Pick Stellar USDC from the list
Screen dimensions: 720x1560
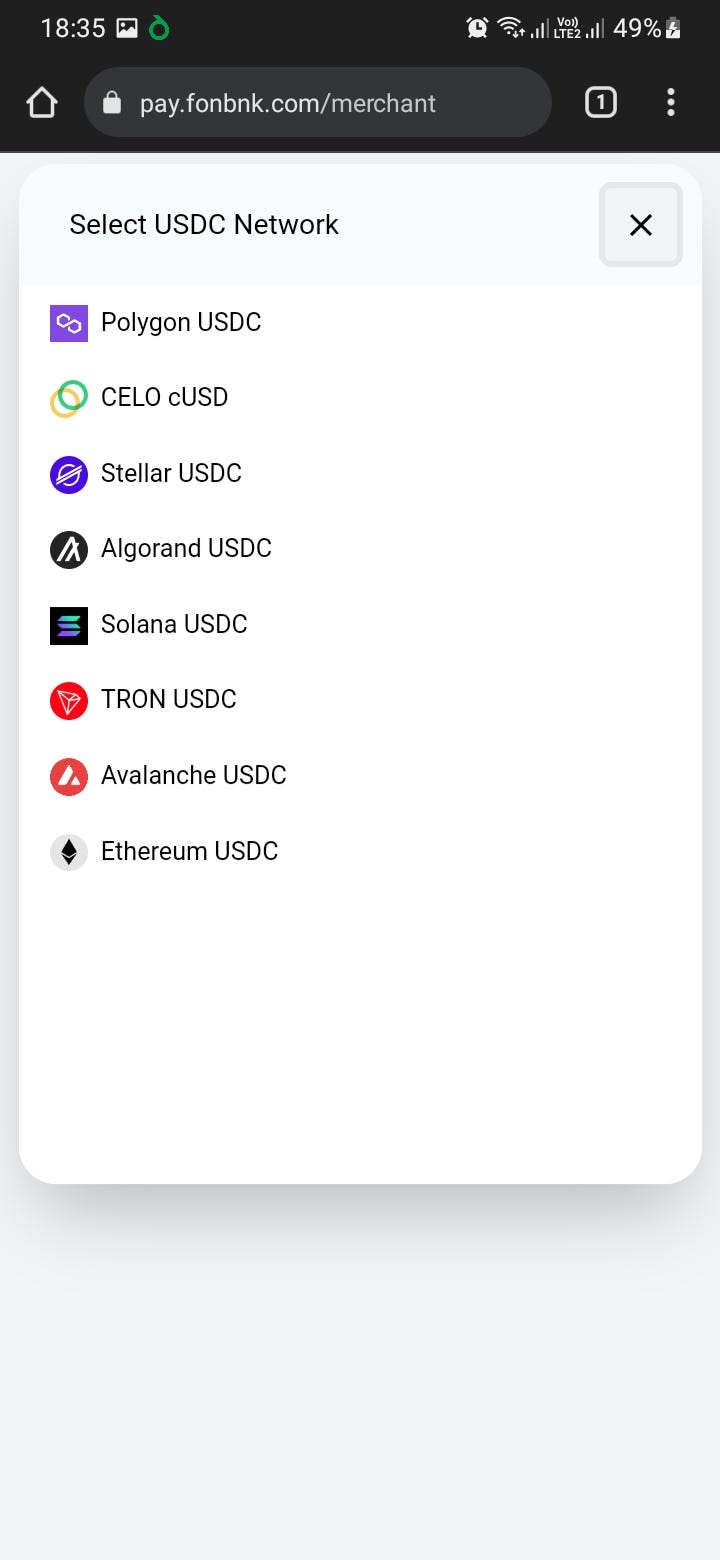click(171, 473)
